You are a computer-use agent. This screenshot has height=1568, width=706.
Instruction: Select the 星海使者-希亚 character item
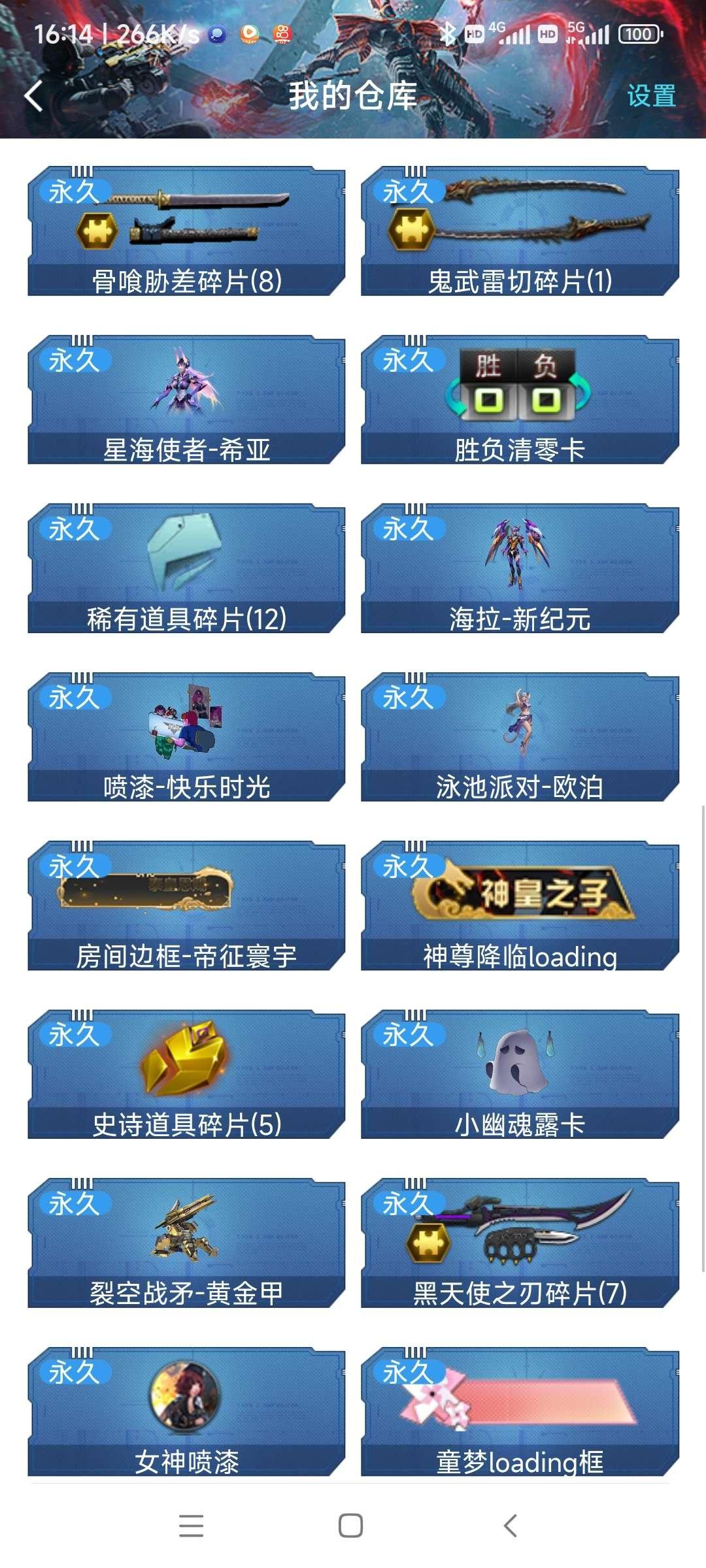click(186, 399)
